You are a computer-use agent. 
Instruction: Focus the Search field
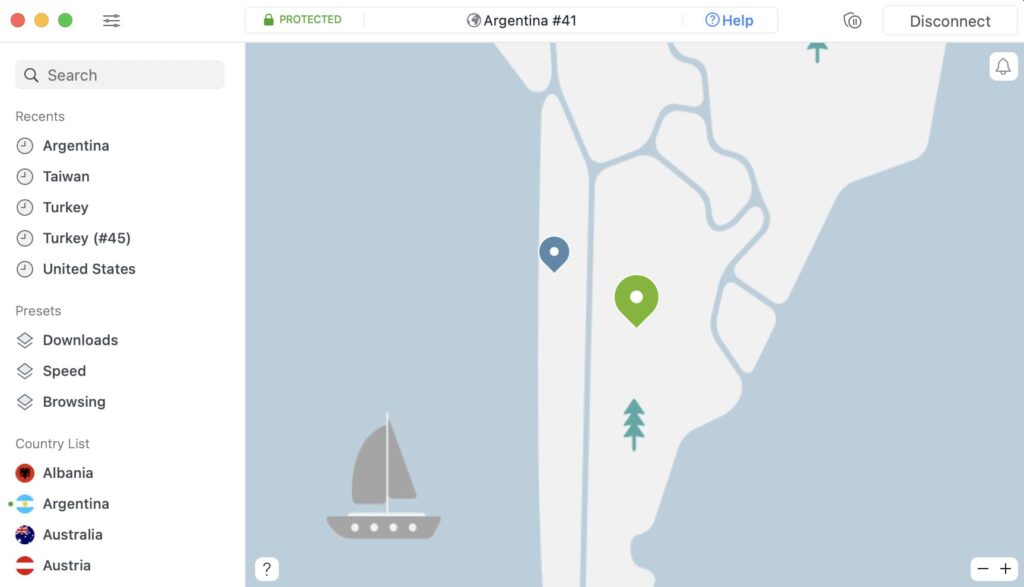120,75
